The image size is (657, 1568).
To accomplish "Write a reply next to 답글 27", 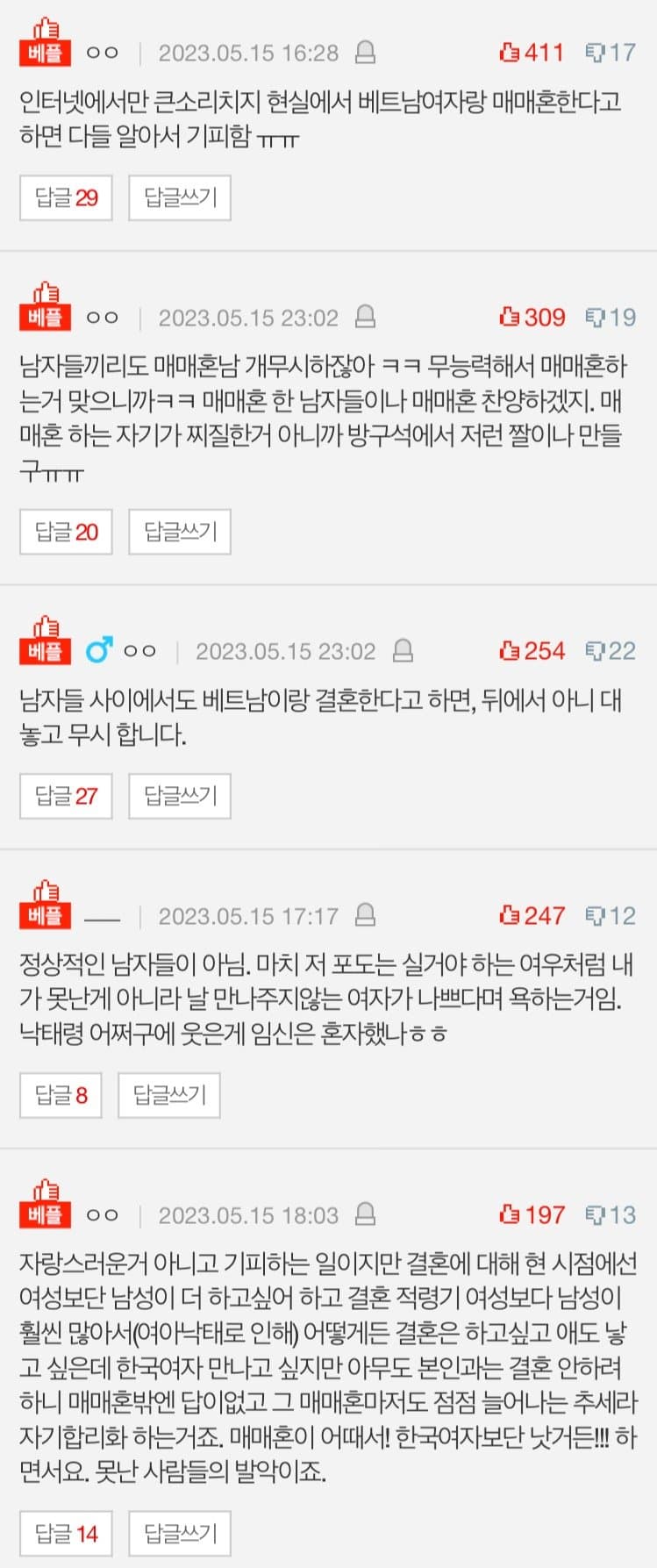I will [180, 796].
